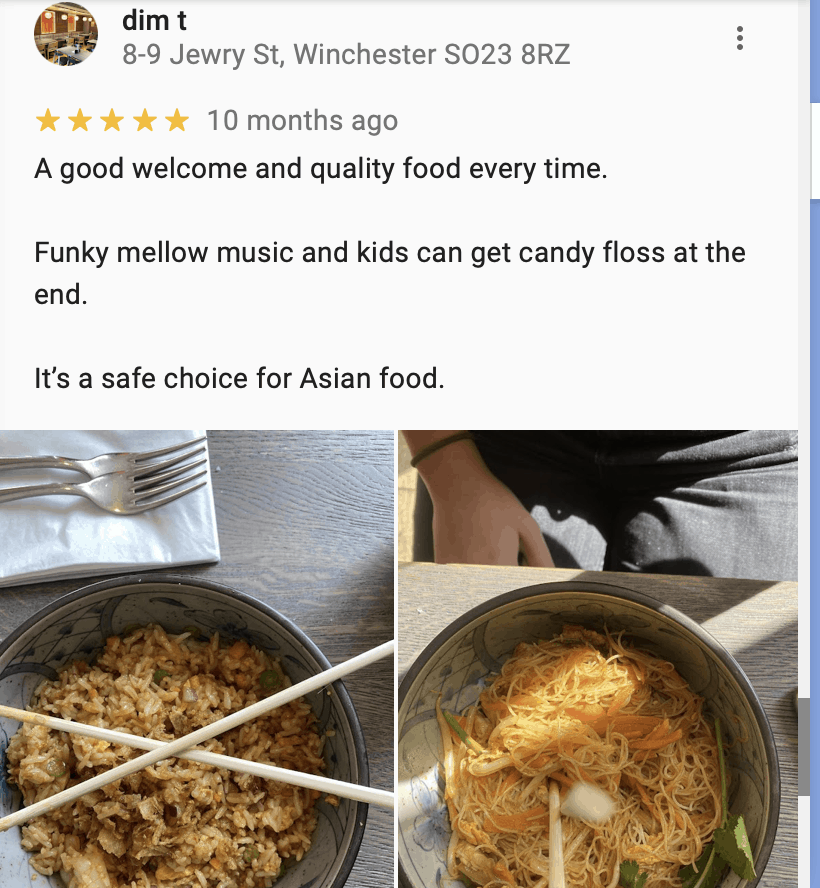View the noodles review photo
Screen dimensions: 820x888
click(598, 660)
